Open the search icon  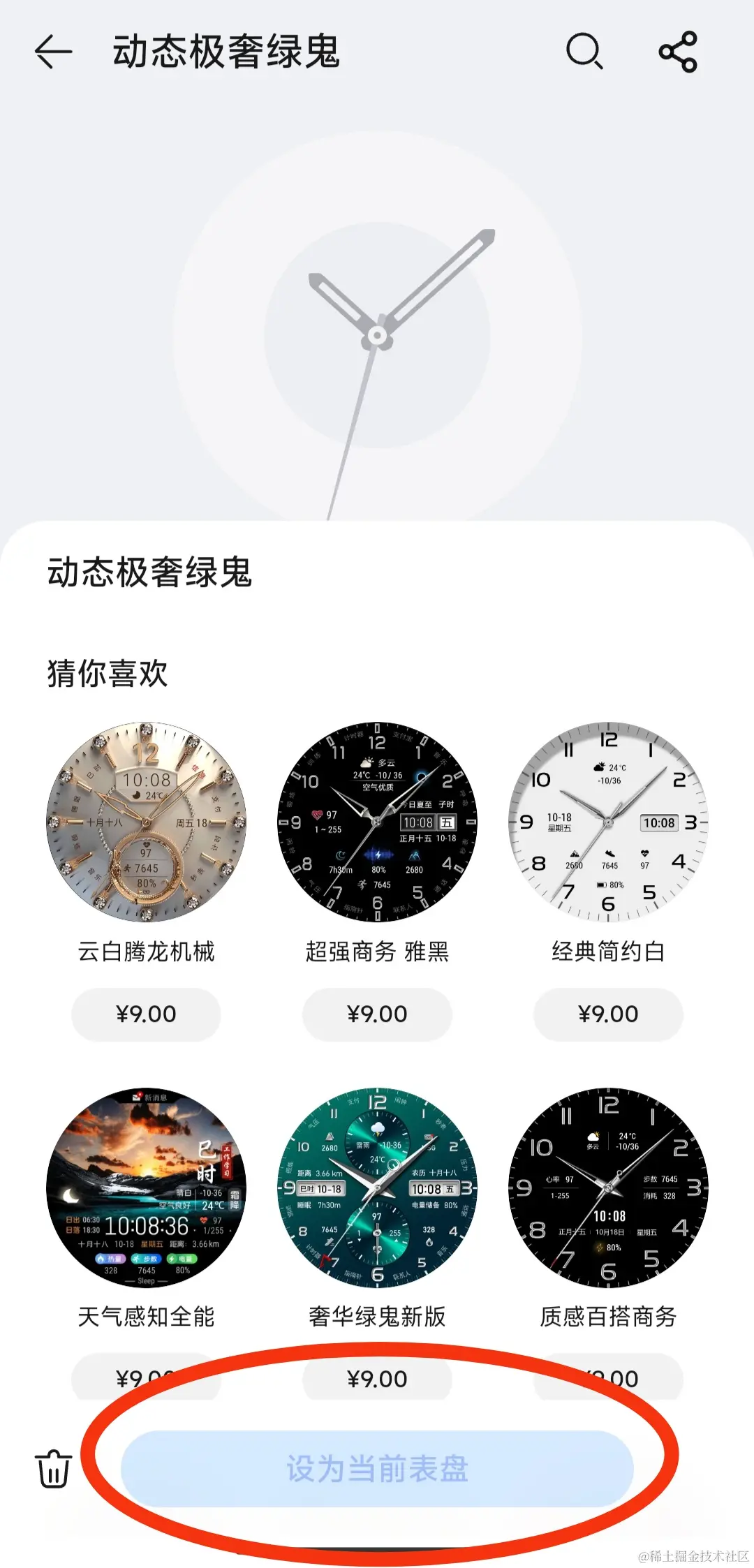pos(584,52)
